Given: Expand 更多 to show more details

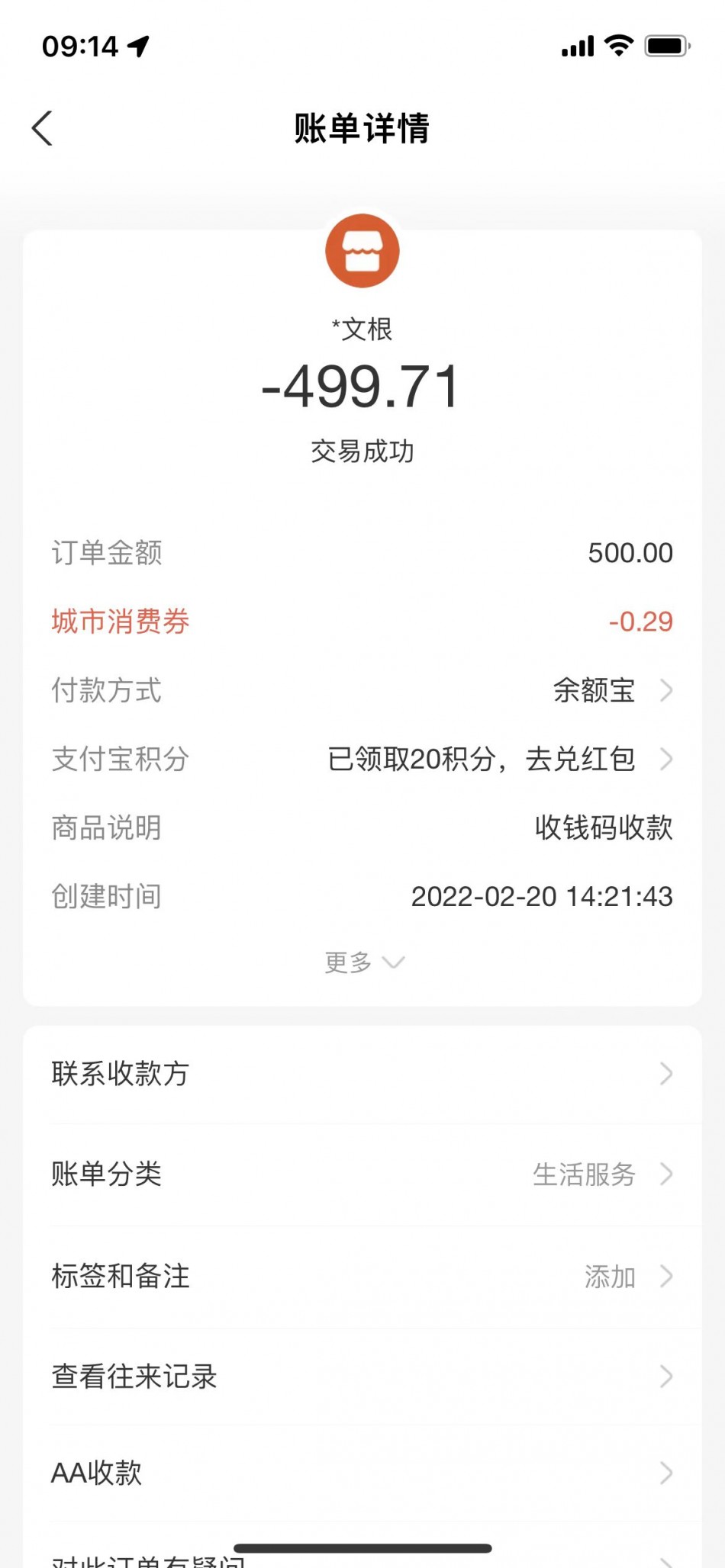Looking at the screenshot, I should [x=364, y=962].
